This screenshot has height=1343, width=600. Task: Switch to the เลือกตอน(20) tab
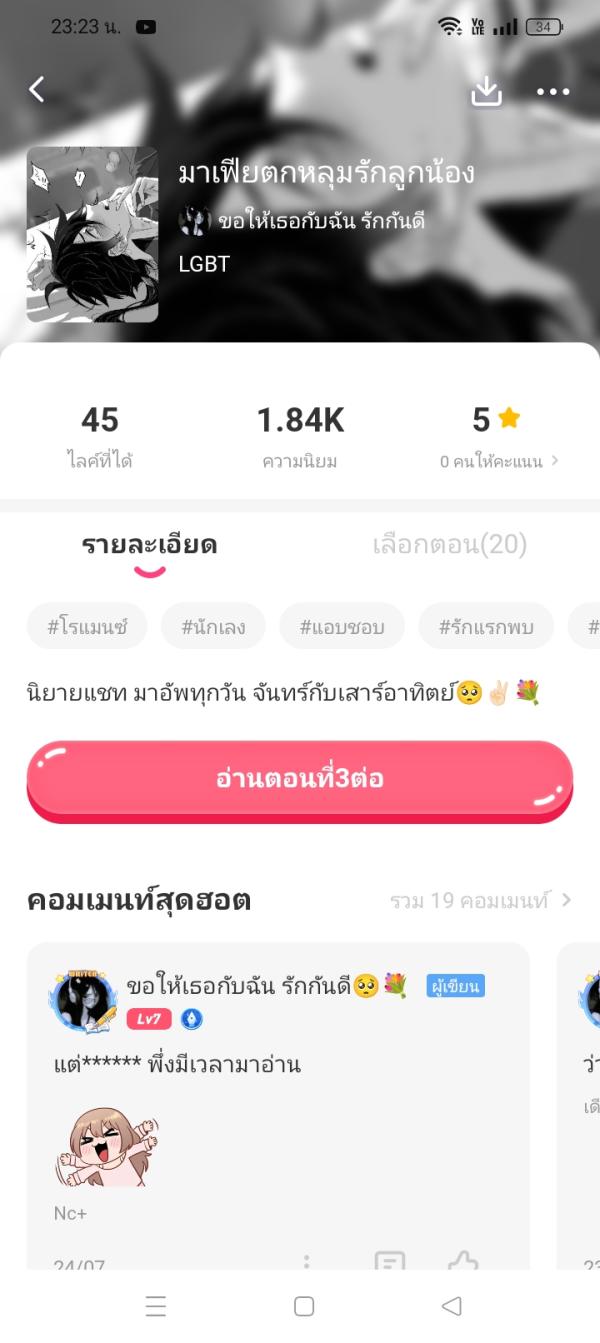pos(449,545)
